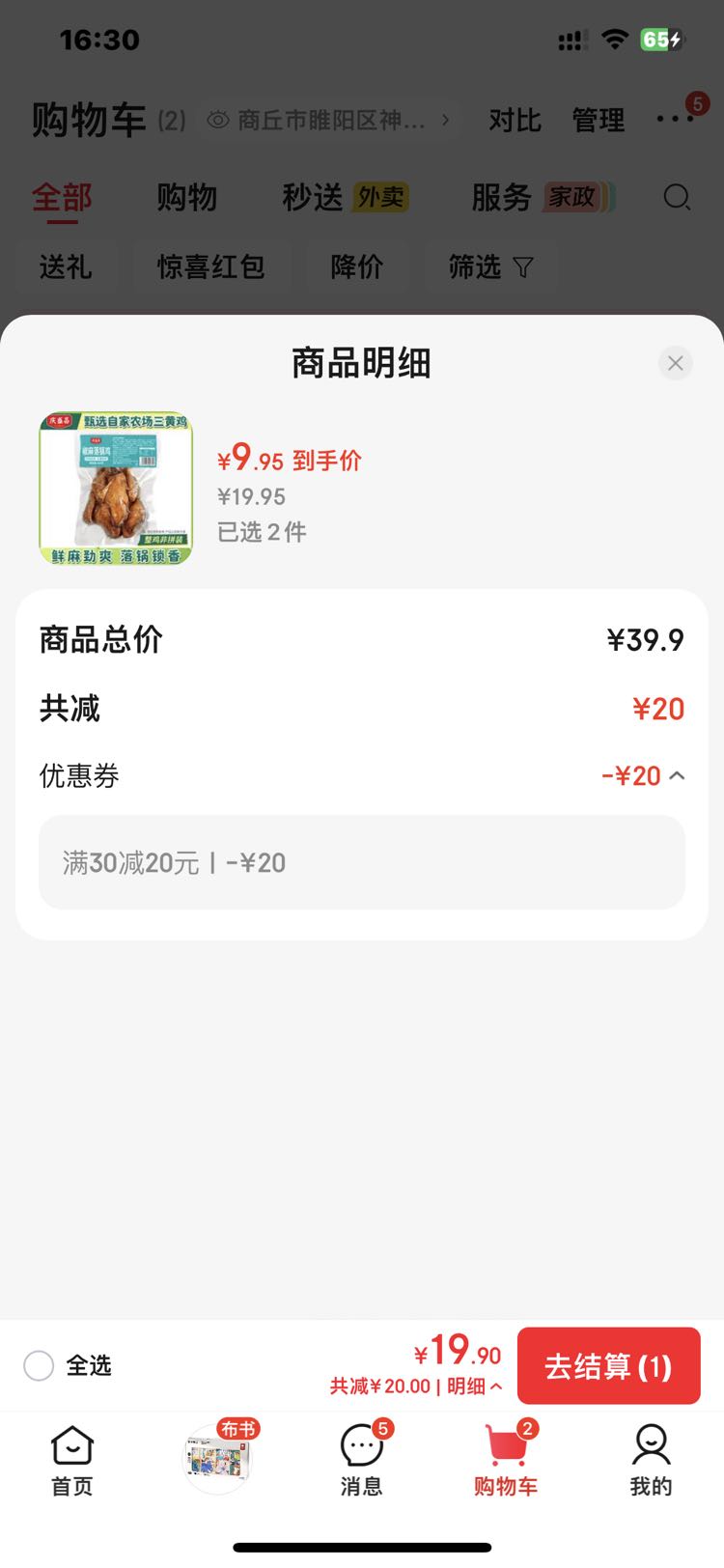Switch to the 我的 profile tab

652,1461
